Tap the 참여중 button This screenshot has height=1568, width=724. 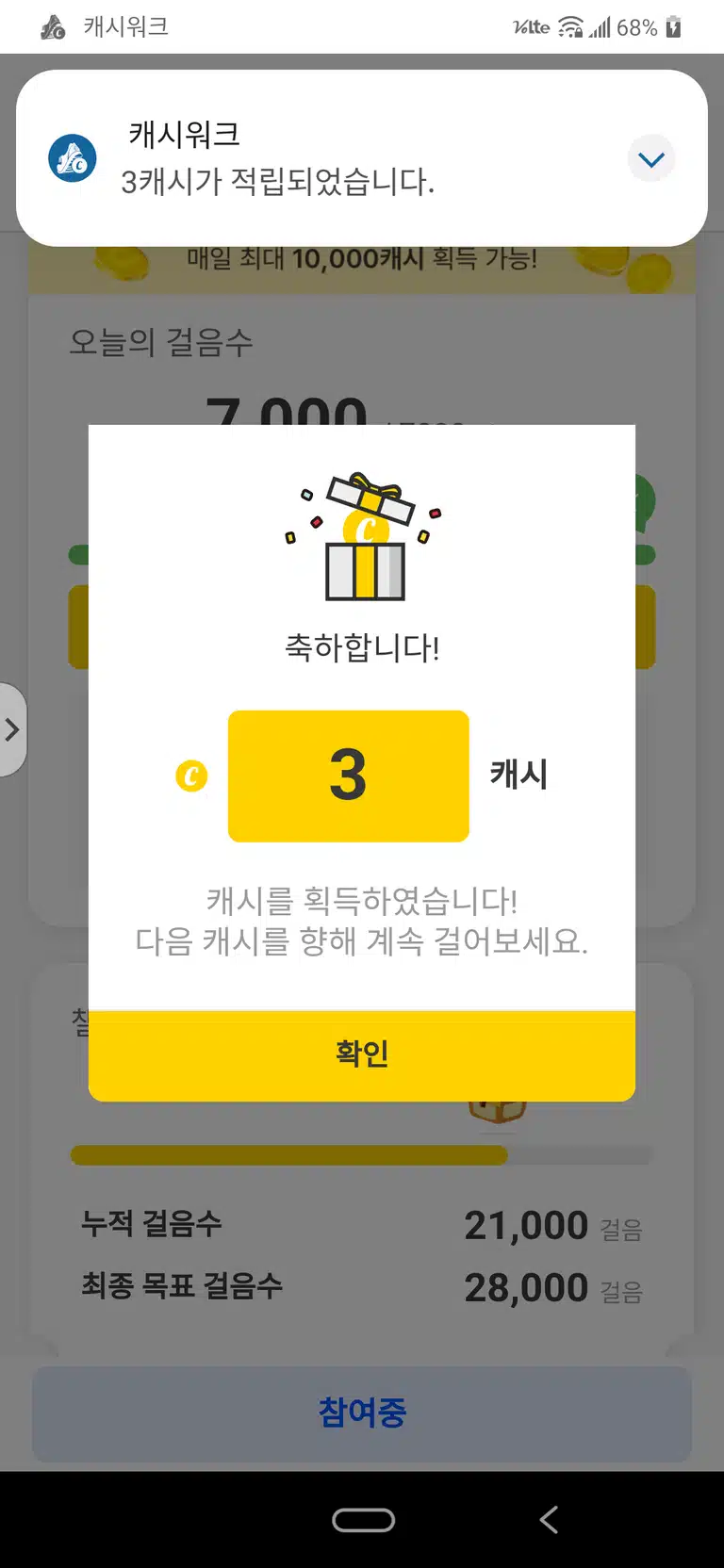pos(362,1413)
